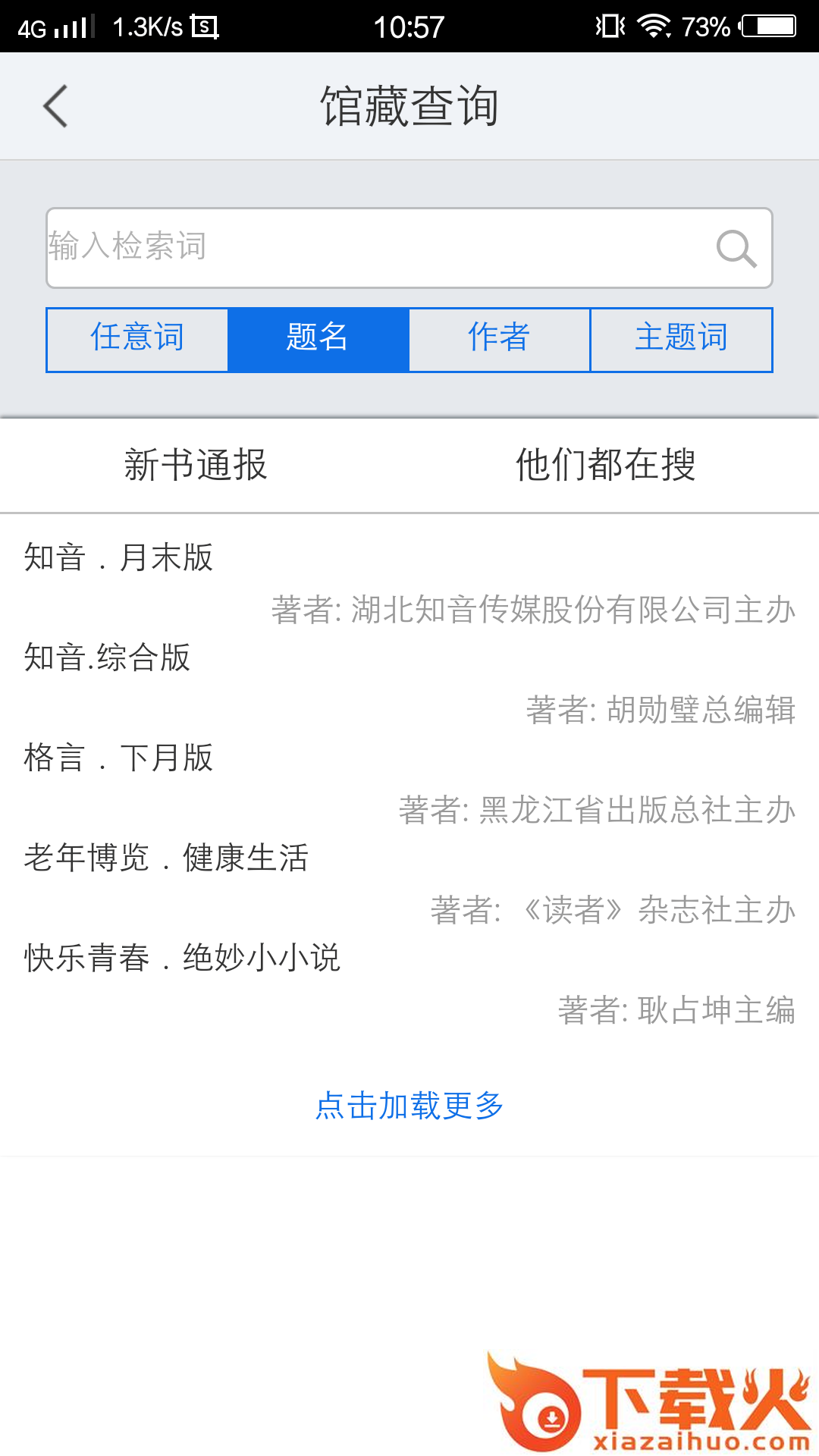Select the 作者 search type

point(499,339)
